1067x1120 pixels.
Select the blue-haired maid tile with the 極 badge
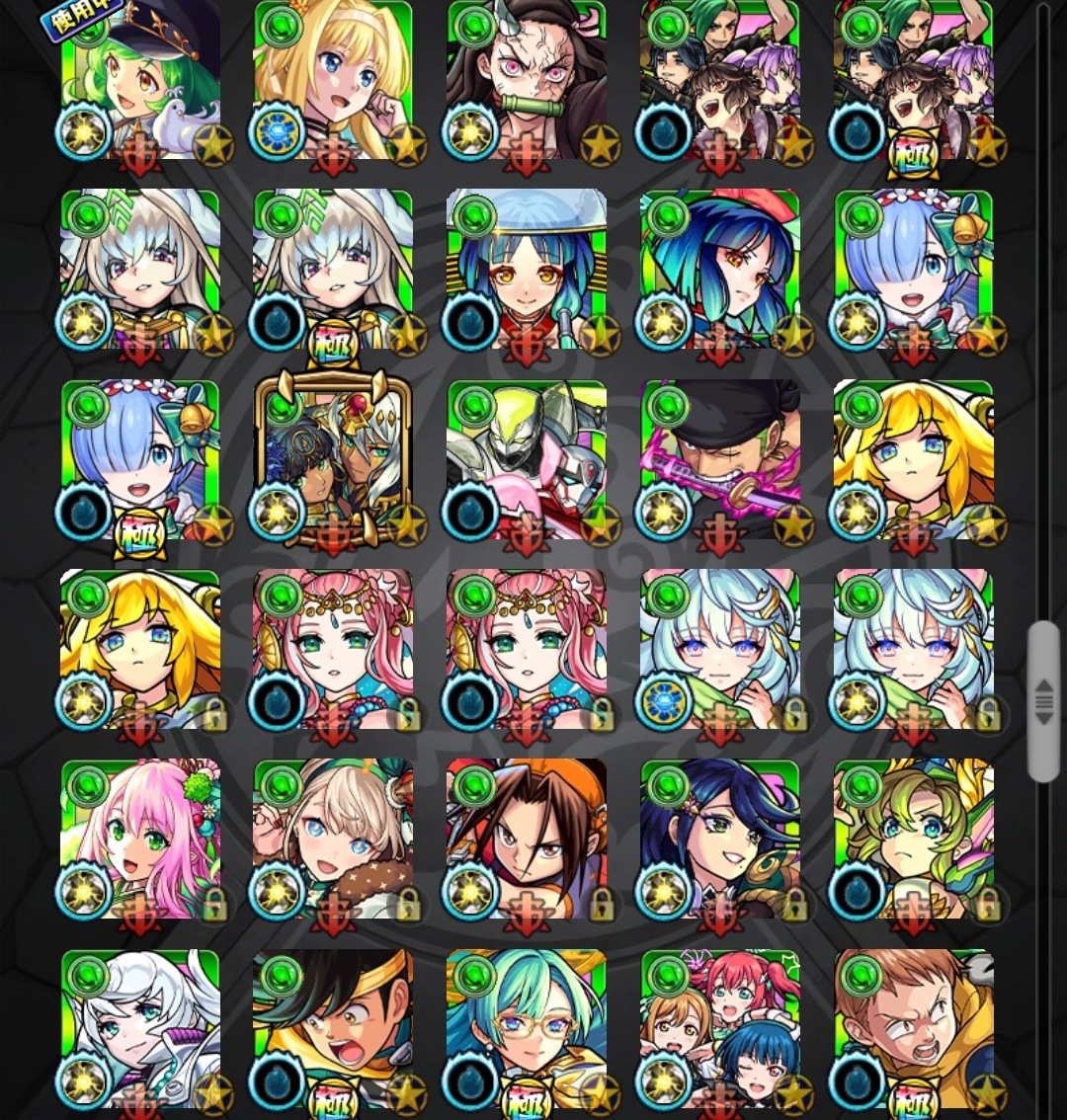tap(140, 459)
